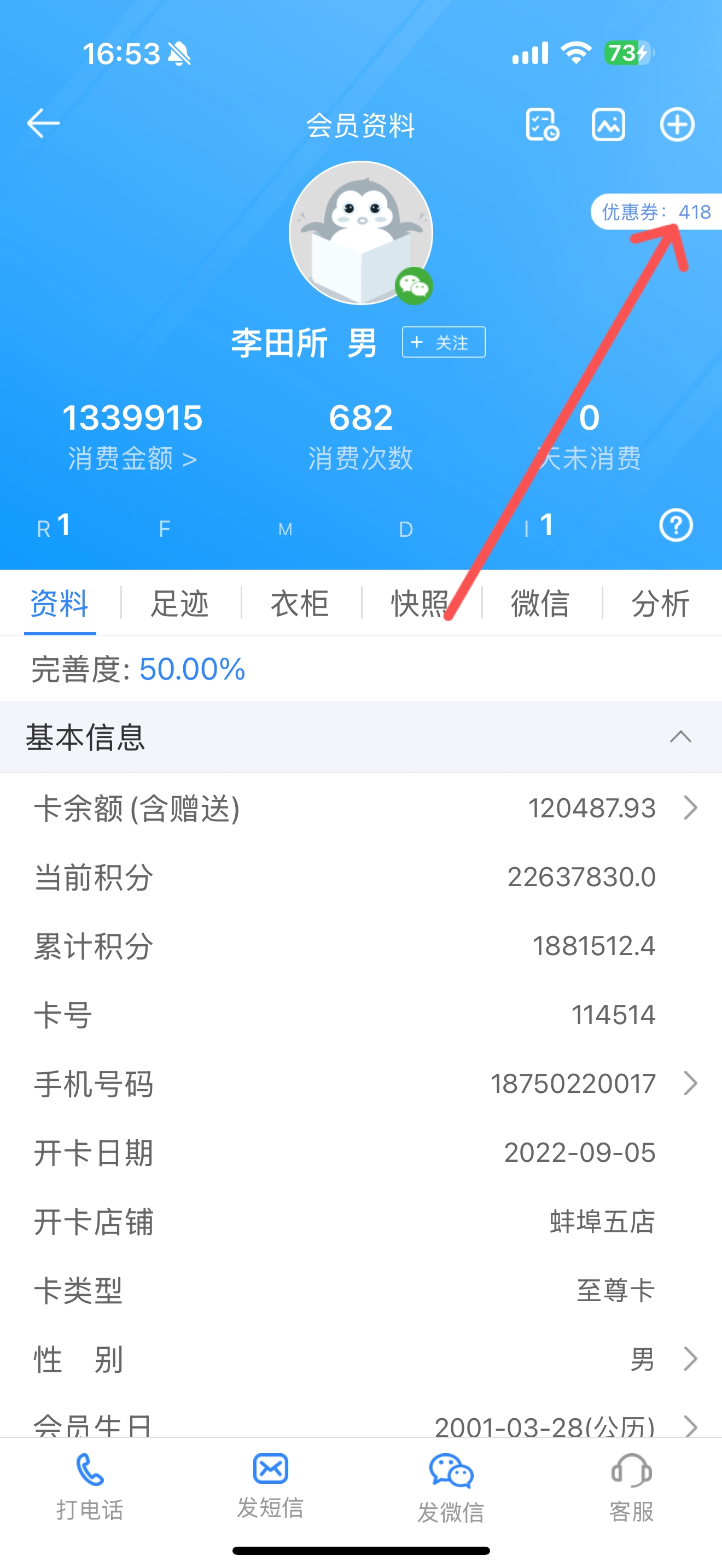This screenshot has height=1568, width=722.
Task: Tap 发微信 to send WeChat message
Action: (451, 1488)
